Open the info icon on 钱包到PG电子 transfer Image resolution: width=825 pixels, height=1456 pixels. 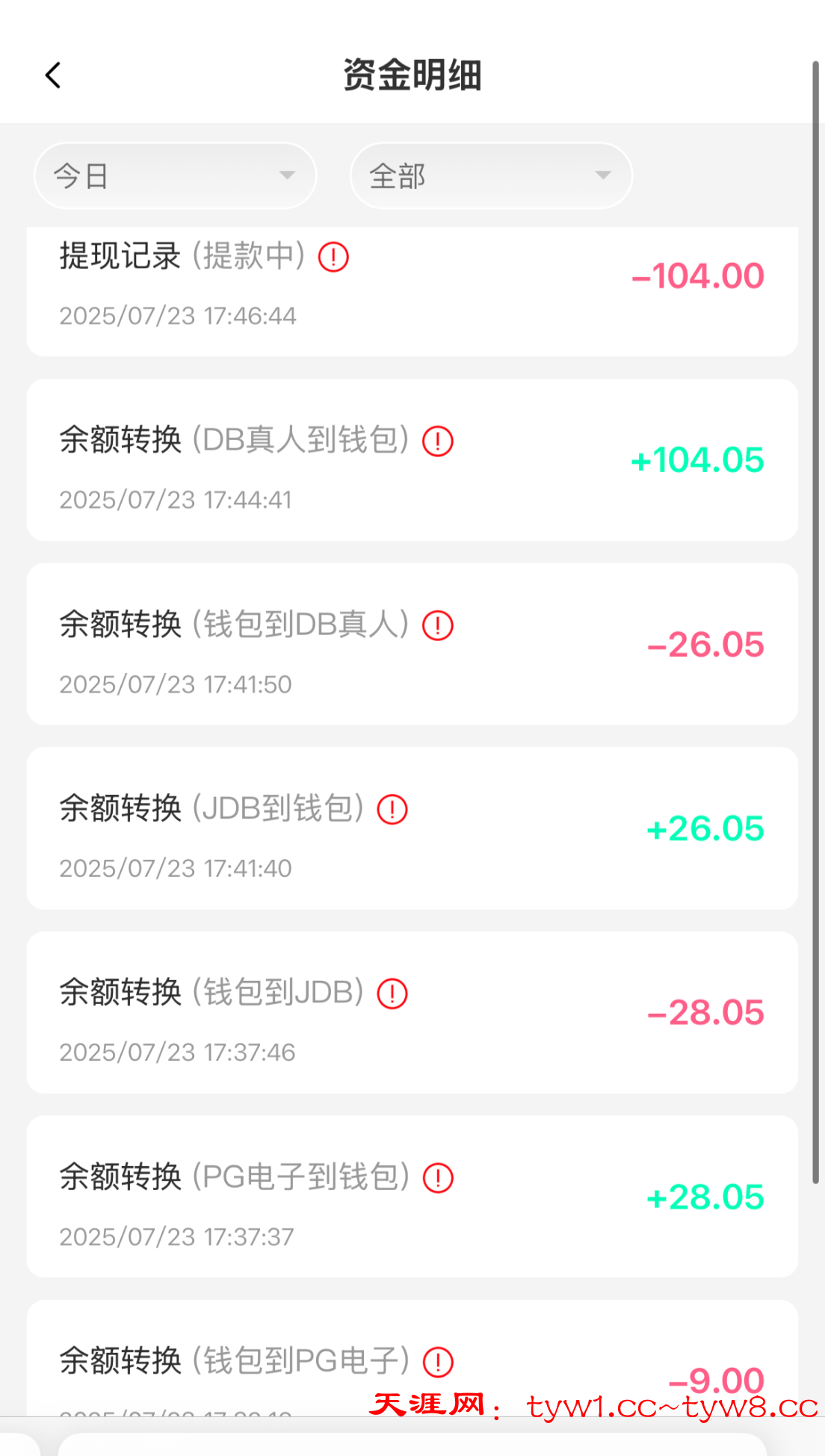click(x=437, y=1362)
